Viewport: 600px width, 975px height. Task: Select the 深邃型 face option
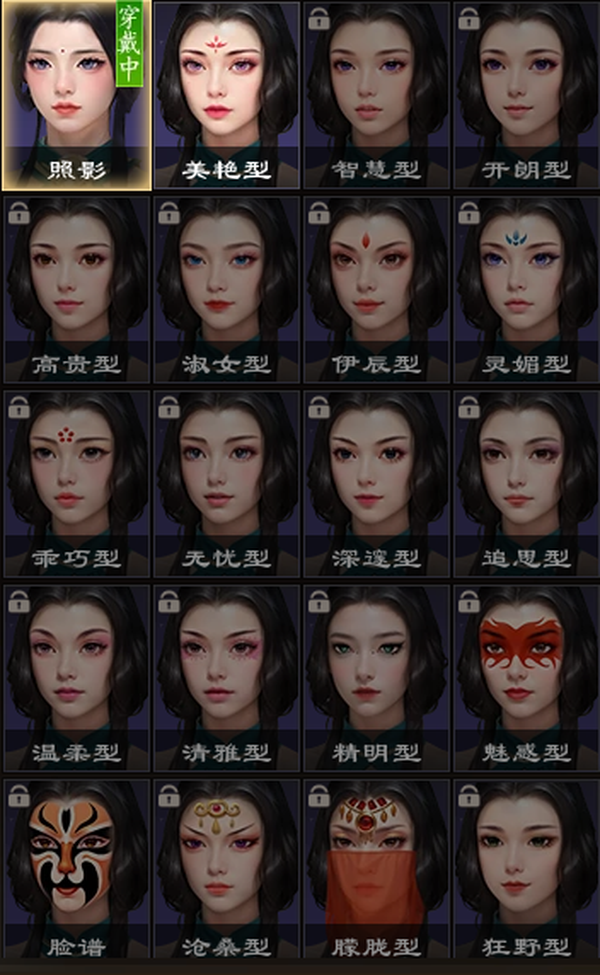click(x=376, y=484)
